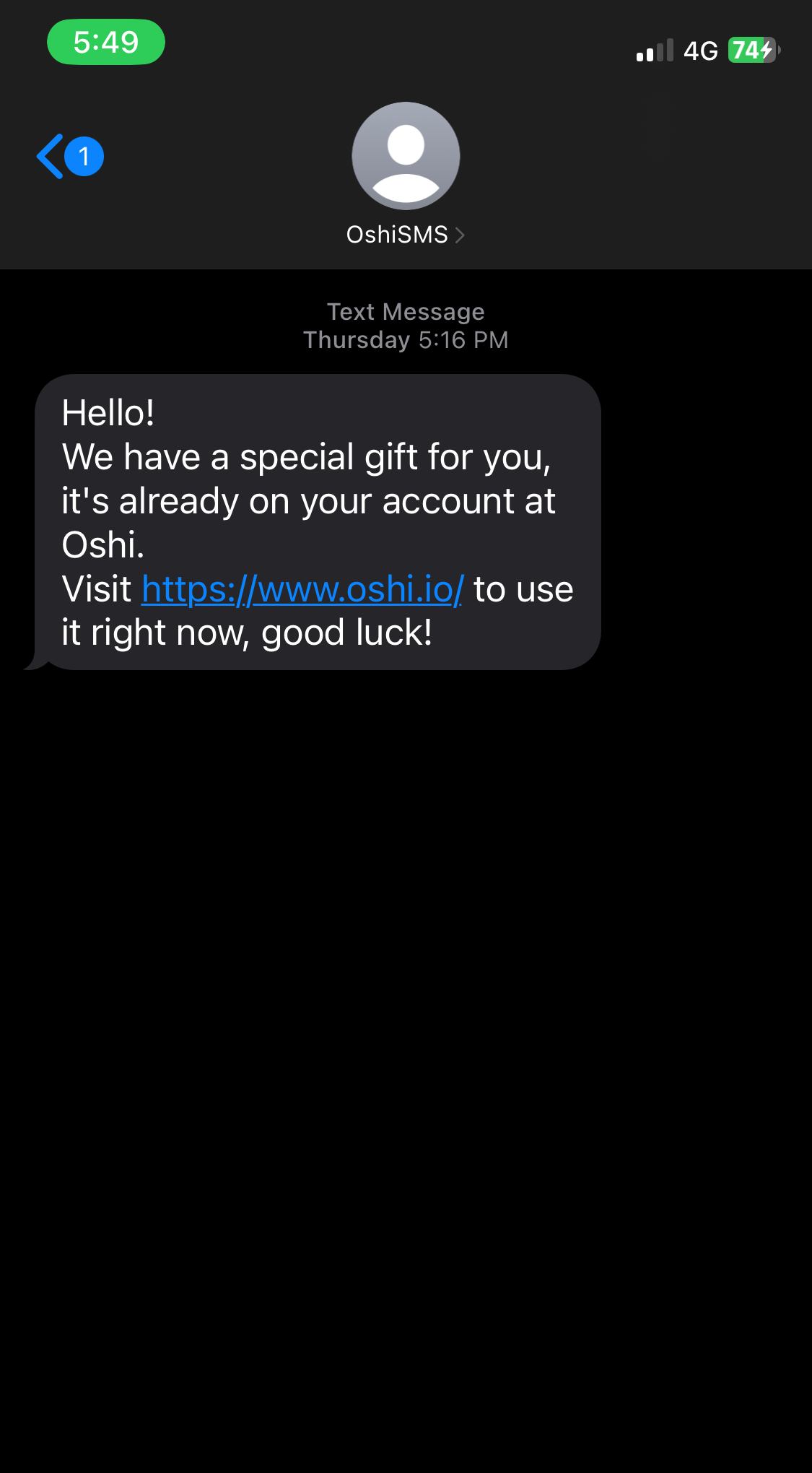
Task: Open the https://www.oshi.io/ link
Action: pos(302,589)
